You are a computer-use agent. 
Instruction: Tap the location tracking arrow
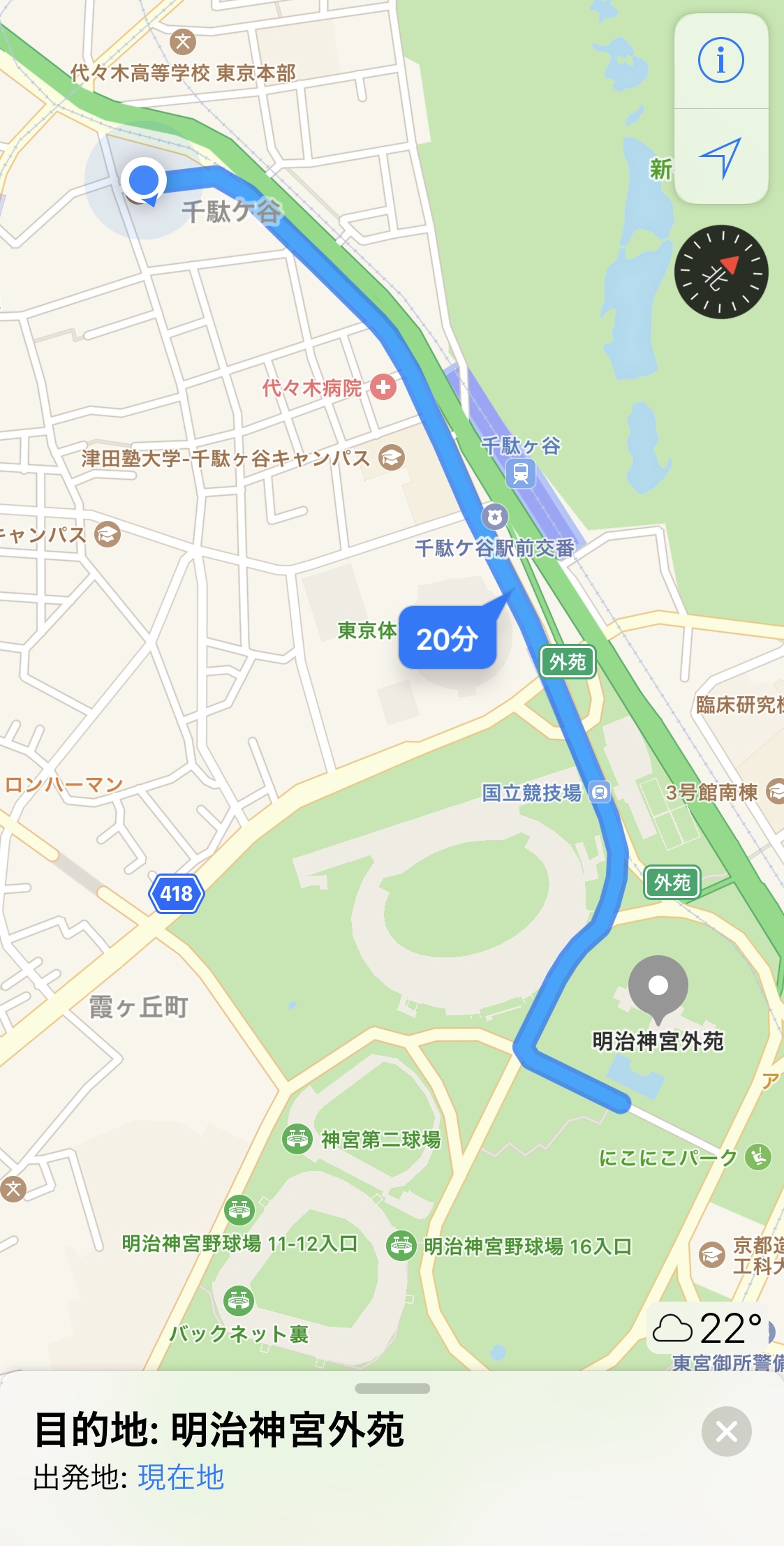point(721,157)
